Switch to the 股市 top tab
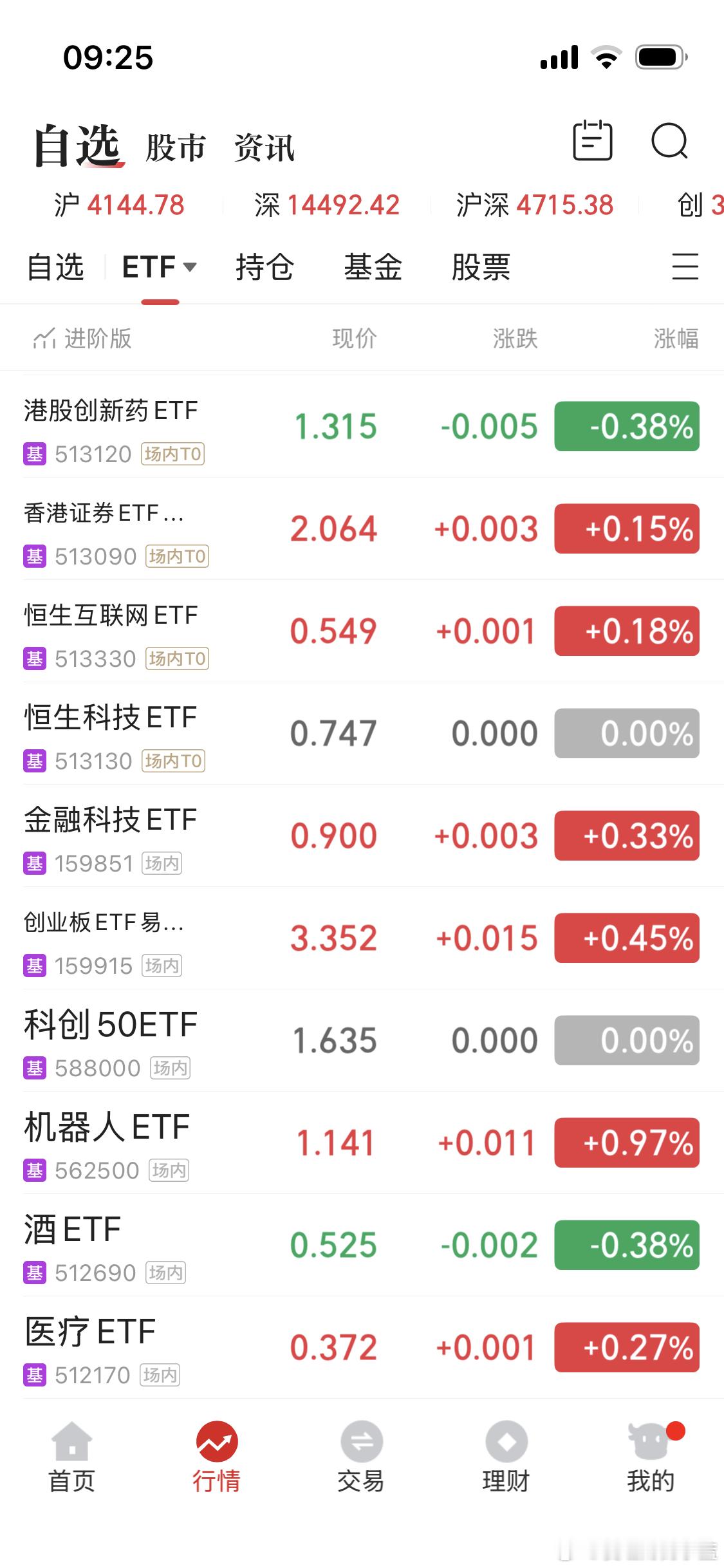Screen dimensions: 724x1568 (x=176, y=148)
